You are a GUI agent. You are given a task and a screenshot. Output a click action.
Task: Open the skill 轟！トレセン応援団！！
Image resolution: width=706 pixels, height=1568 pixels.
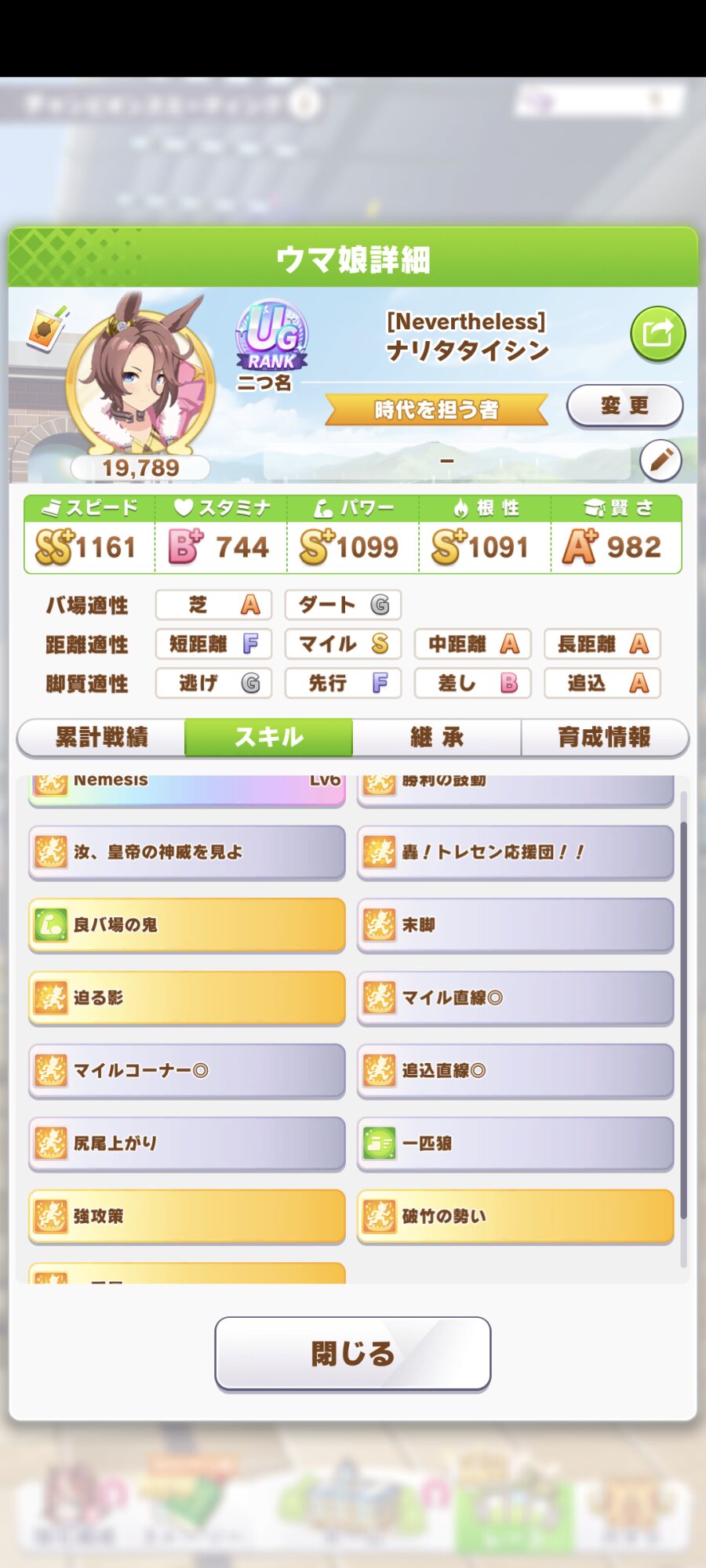pyautogui.click(x=515, y=851)
